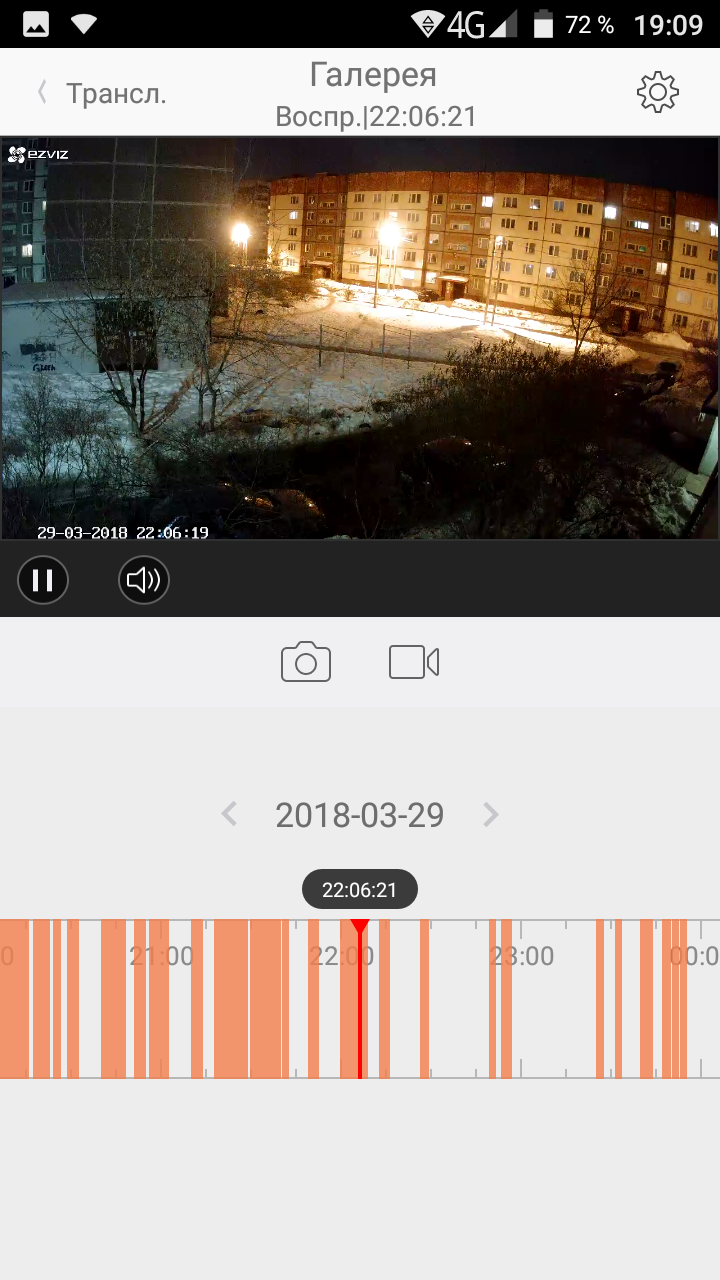Go back to Трансл. live view

(100, 94)
